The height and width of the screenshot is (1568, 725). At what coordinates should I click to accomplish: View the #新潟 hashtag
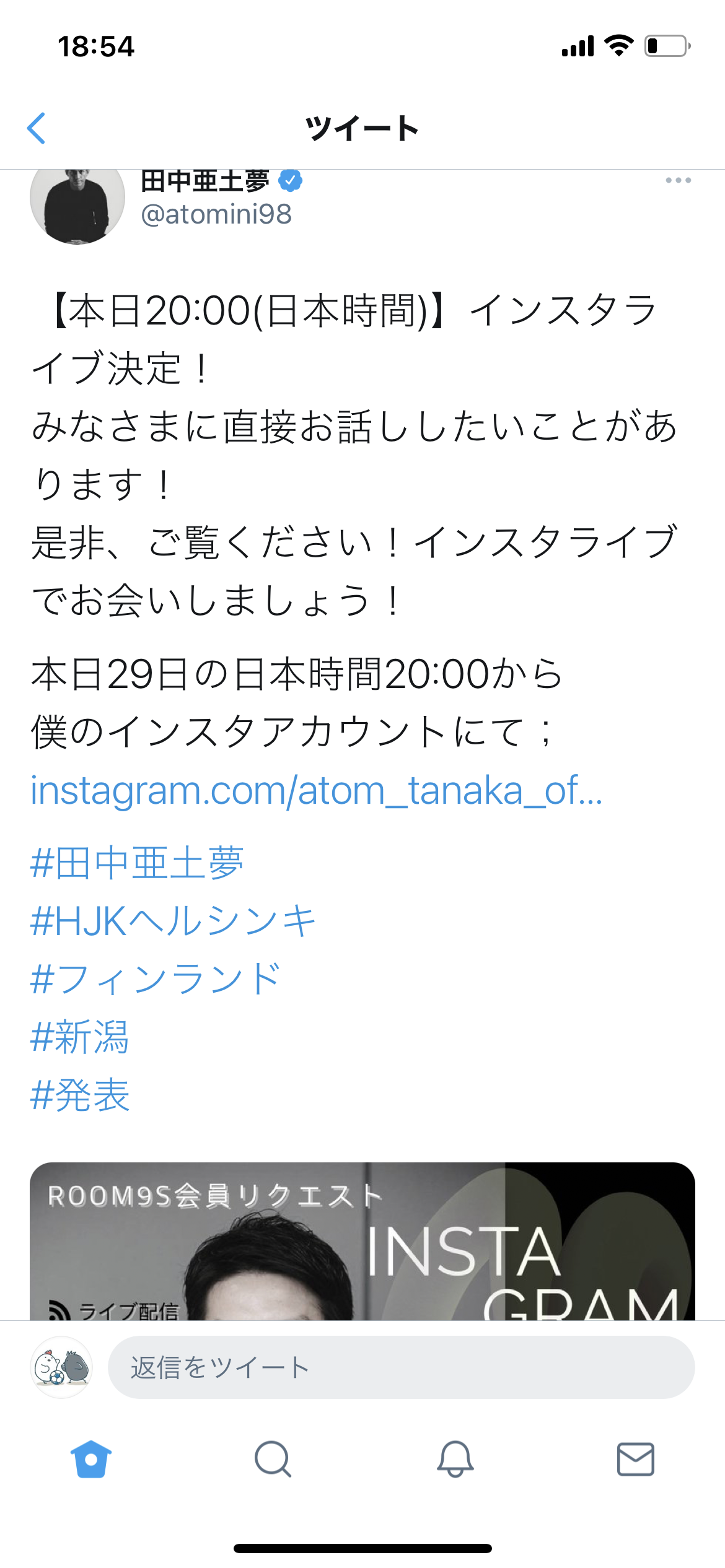[x=80, y=1037]
